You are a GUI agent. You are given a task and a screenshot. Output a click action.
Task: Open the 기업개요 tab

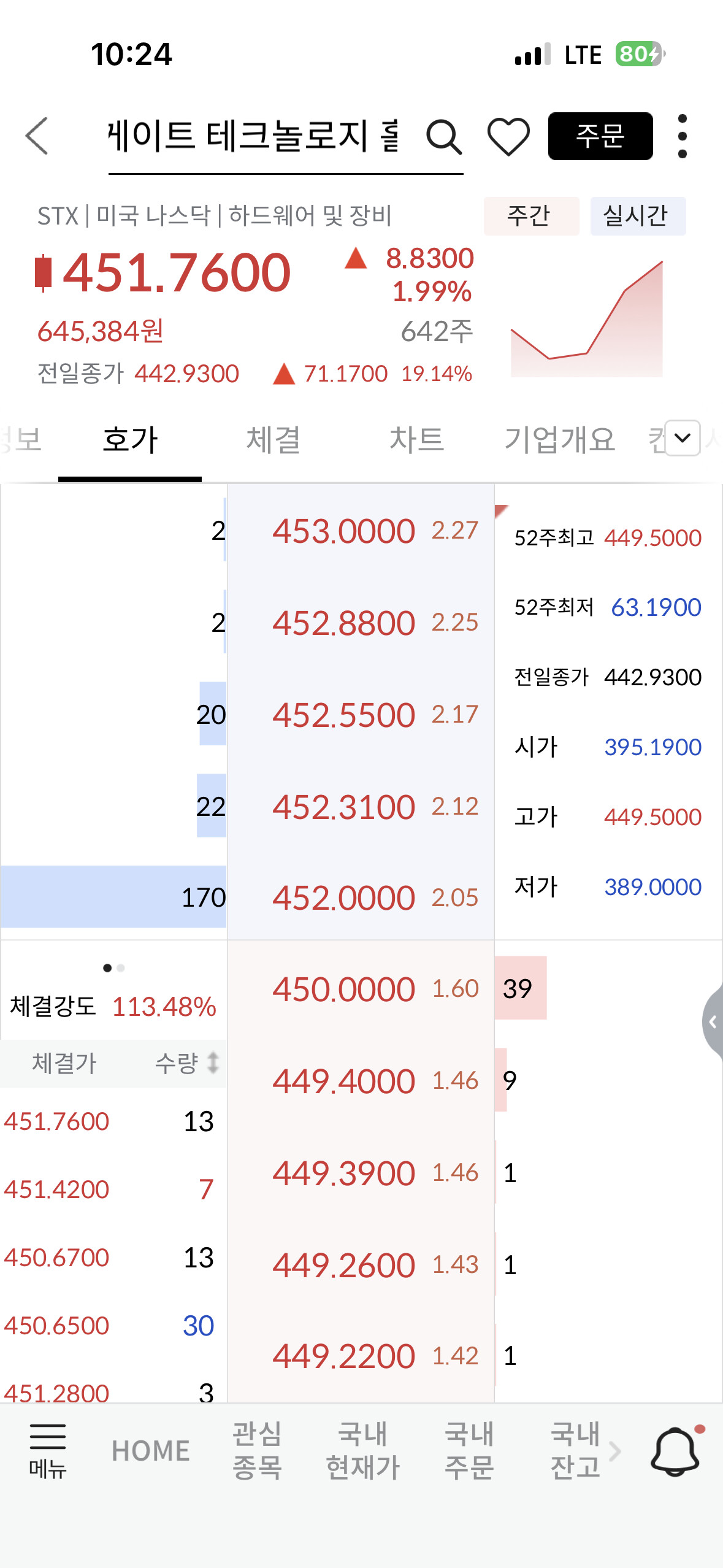559,440
